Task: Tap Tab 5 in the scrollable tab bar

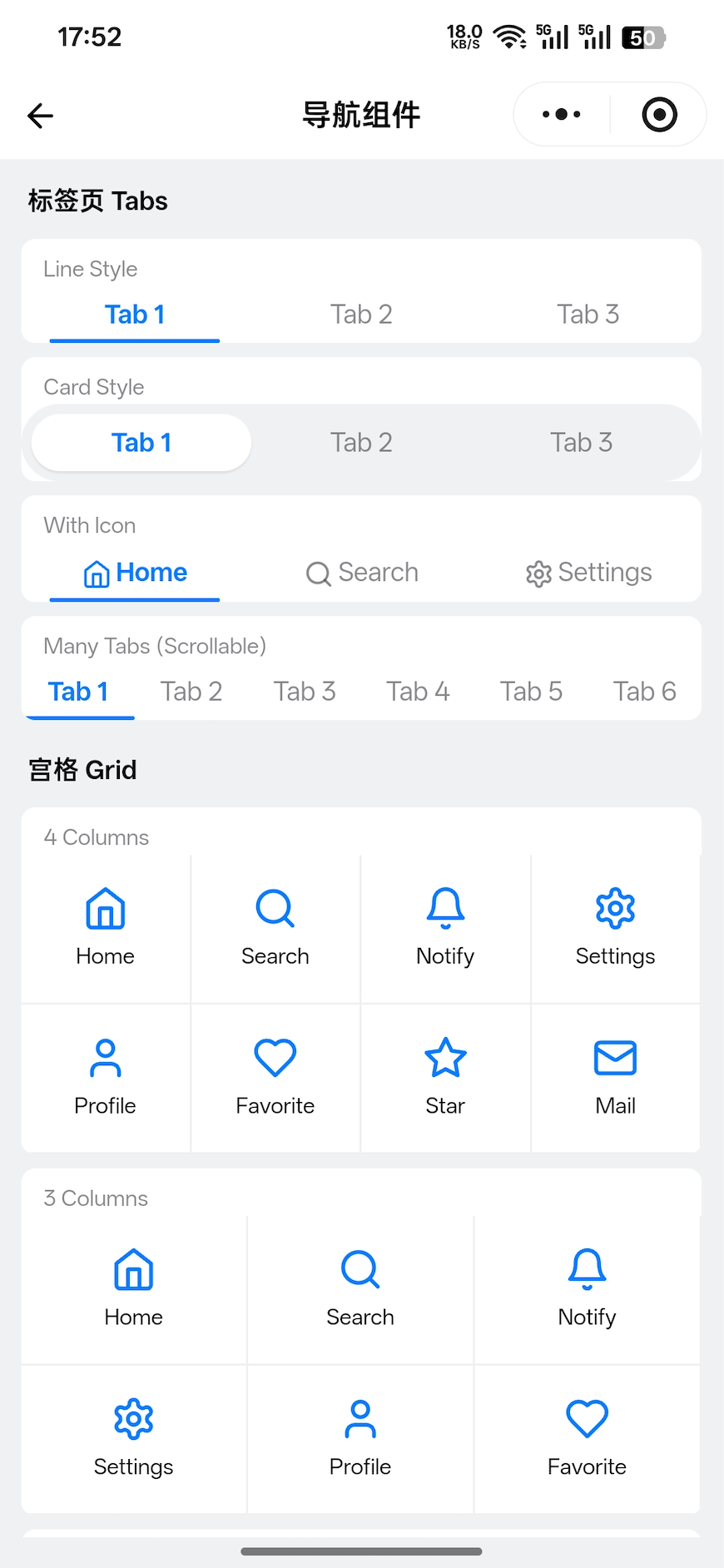Action: point(531,691)
